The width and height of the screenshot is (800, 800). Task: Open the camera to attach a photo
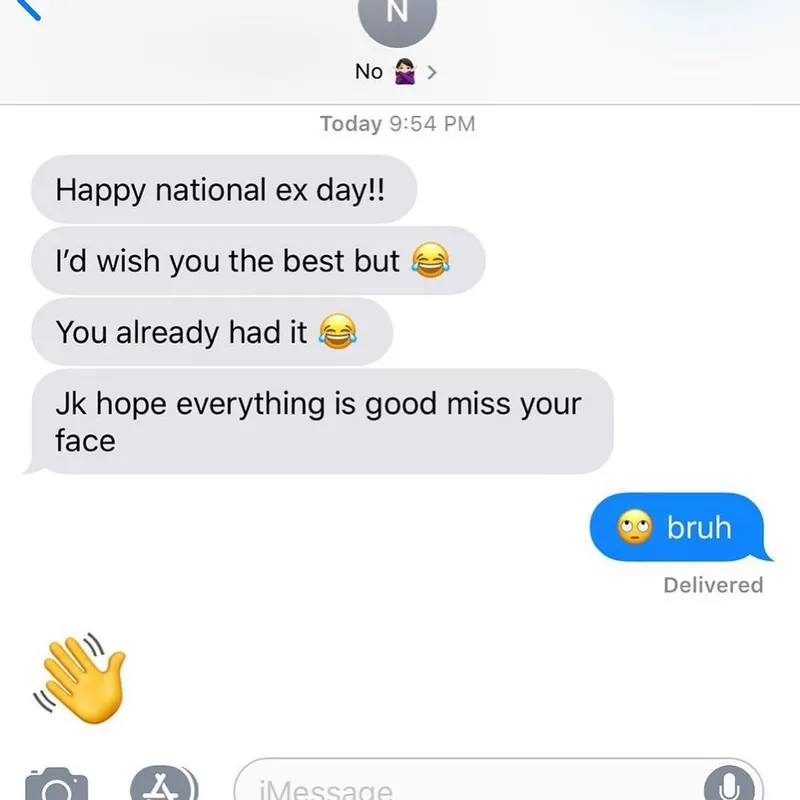click(x=57, y=785)
